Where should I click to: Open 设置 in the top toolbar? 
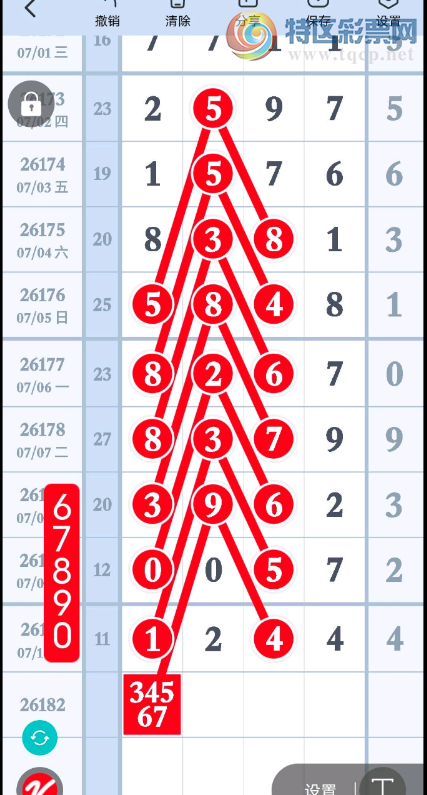tap(389, 13)
